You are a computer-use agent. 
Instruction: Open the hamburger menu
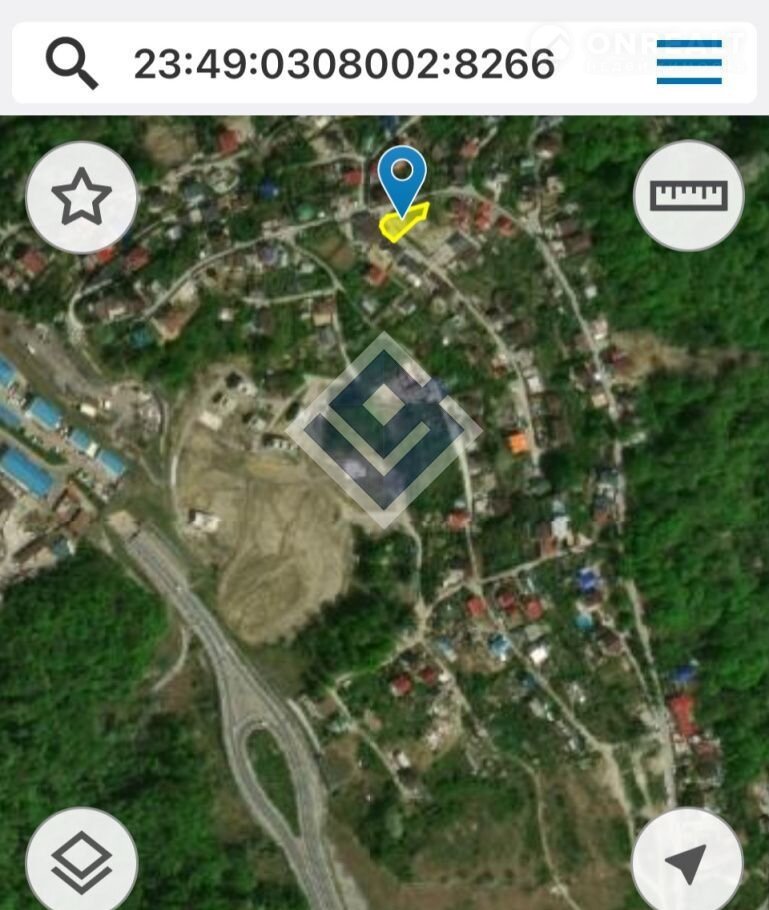point(689,62)
